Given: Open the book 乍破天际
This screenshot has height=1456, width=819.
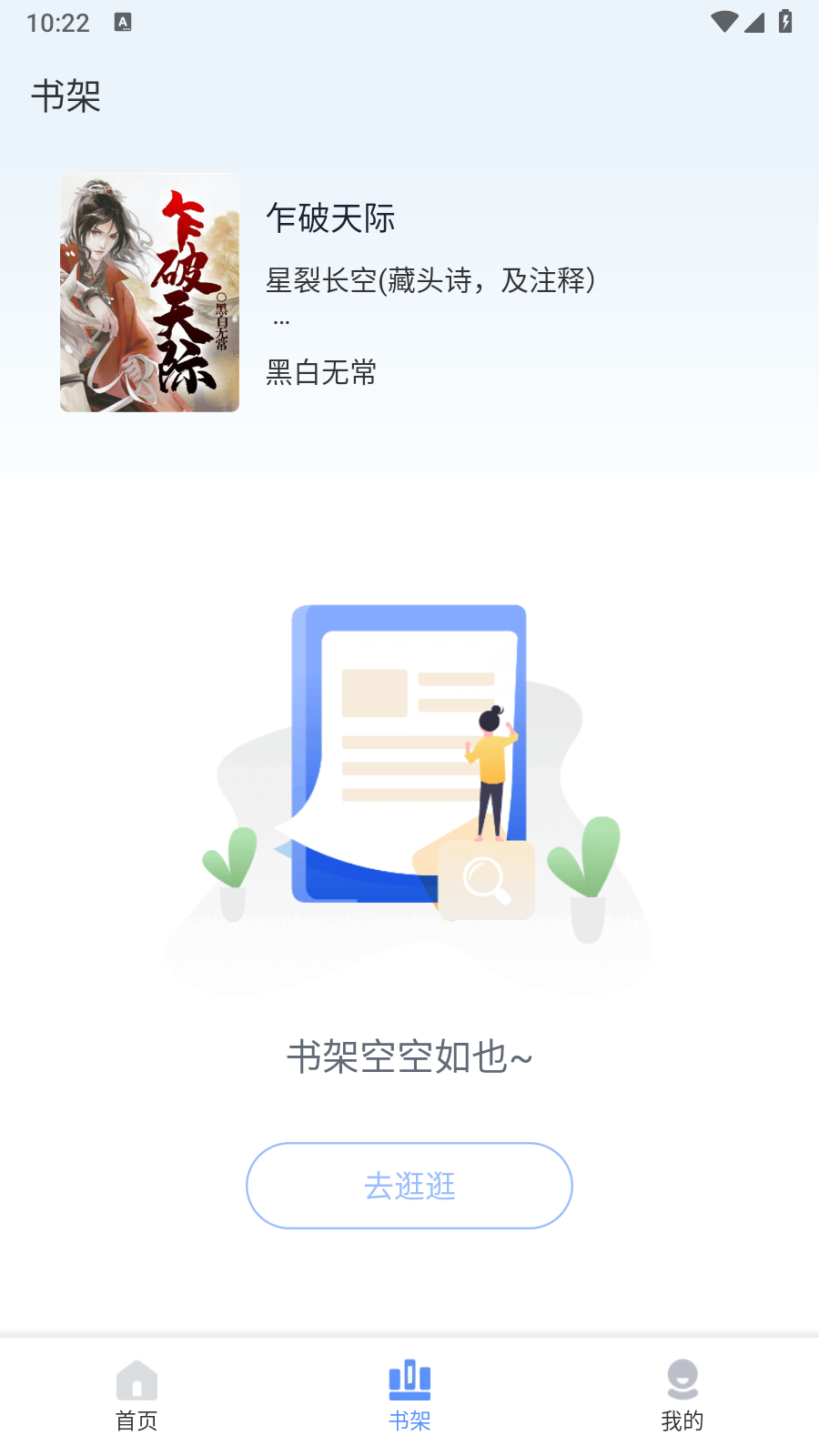Looking at the screenshot, I should (x=409, y=292).
